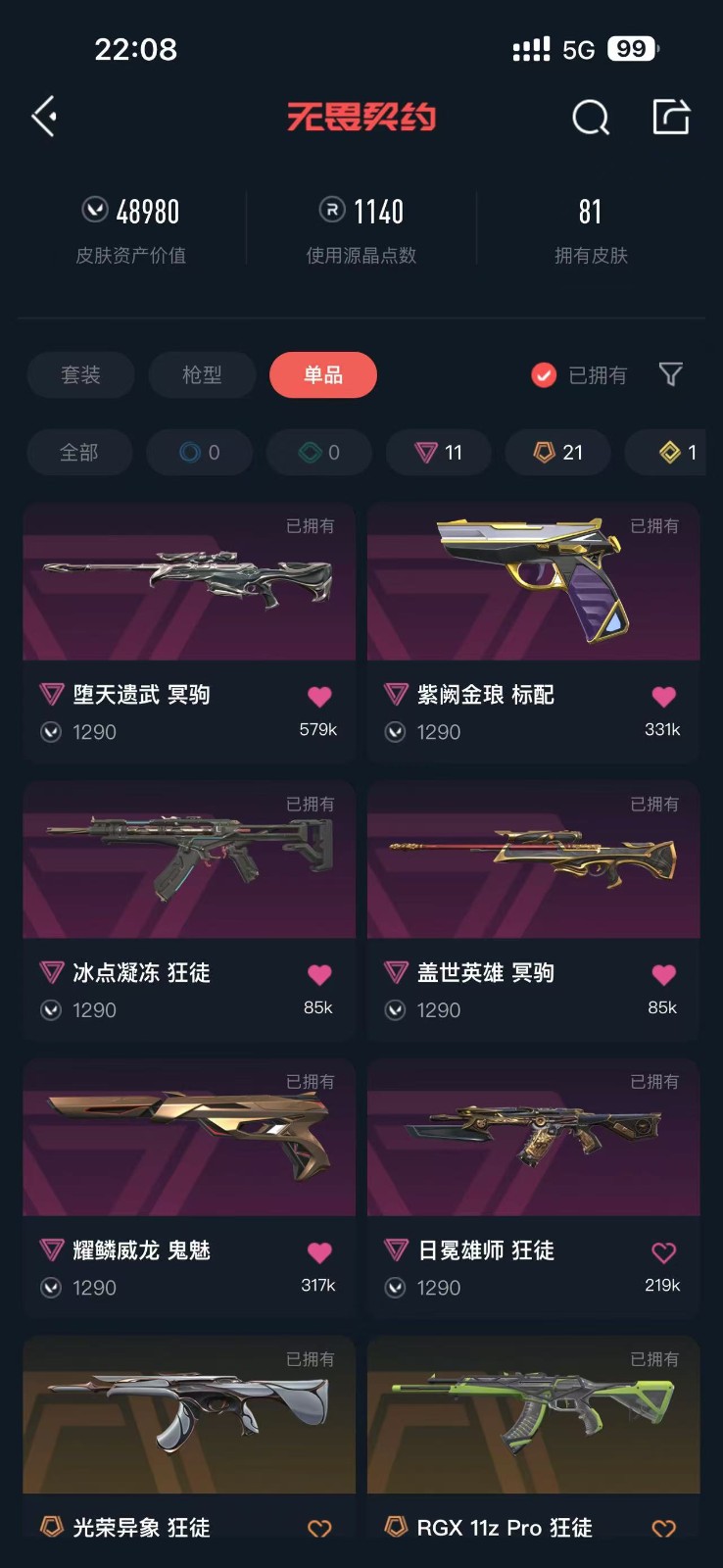The width and height of the screenshot is (723, 1568).
Task: Unlike the 冰点凝冻 狂徒 skin
Action: click(319, 974)
